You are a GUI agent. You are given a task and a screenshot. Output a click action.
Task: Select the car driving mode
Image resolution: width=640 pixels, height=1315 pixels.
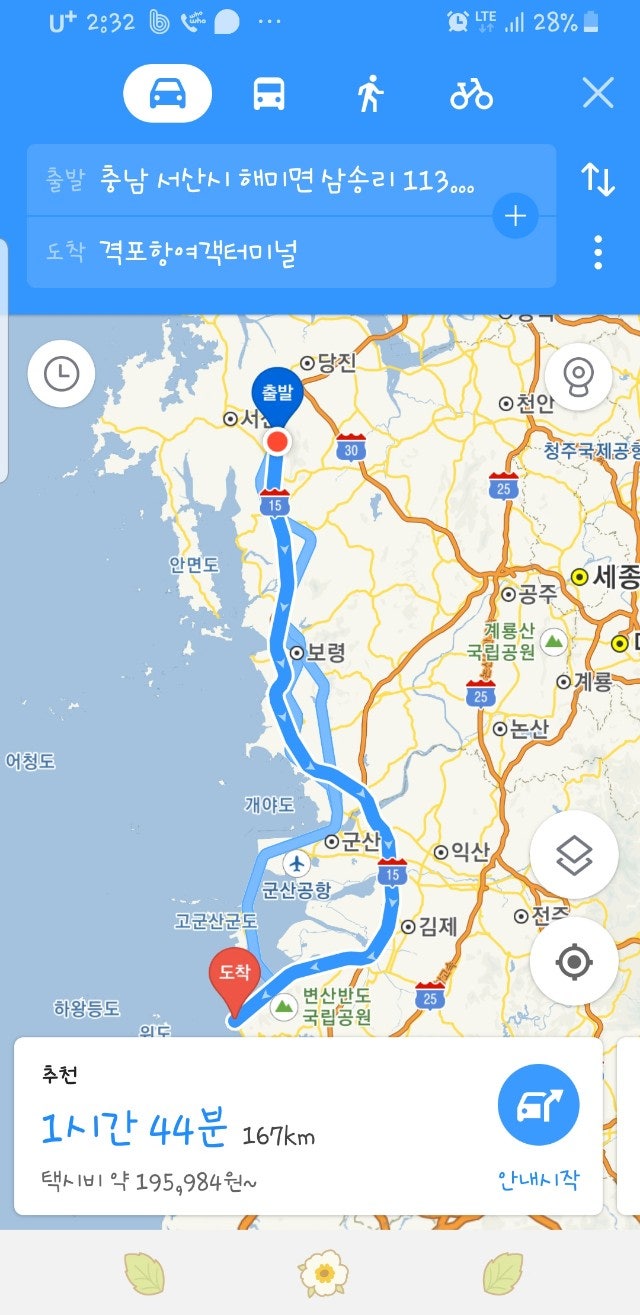pyautogui.click(x=168, y=93)
